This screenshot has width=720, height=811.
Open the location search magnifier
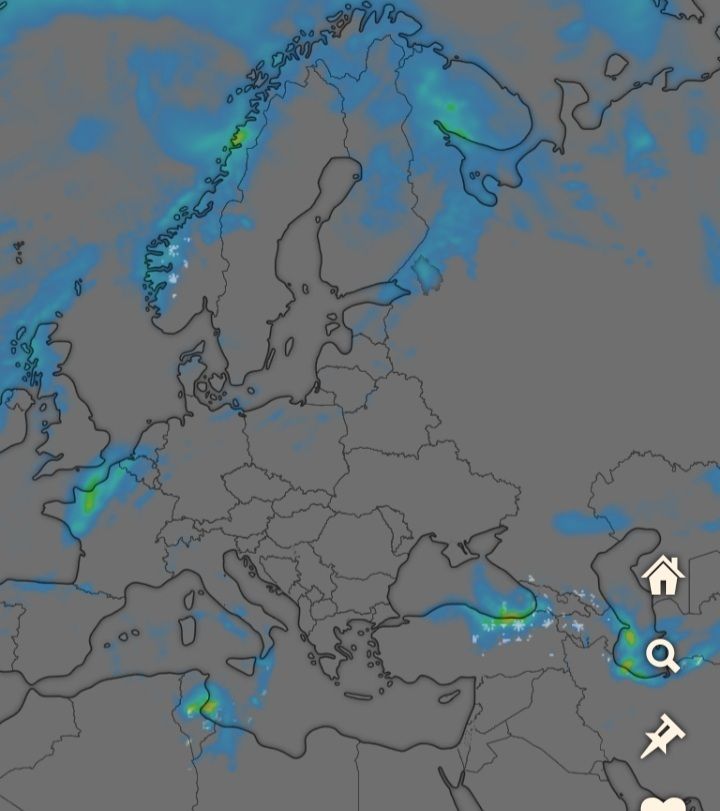(662, 656)
